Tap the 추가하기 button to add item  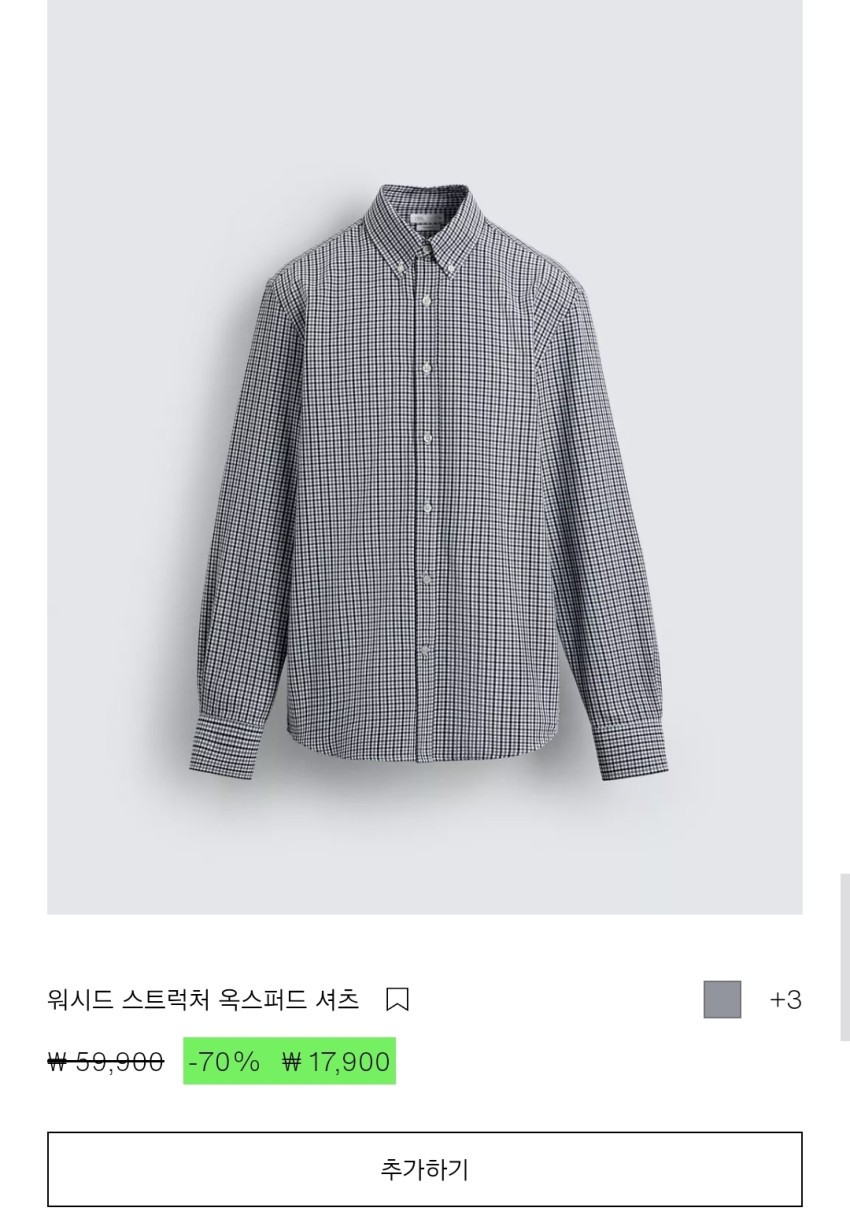pos(425,1169)
